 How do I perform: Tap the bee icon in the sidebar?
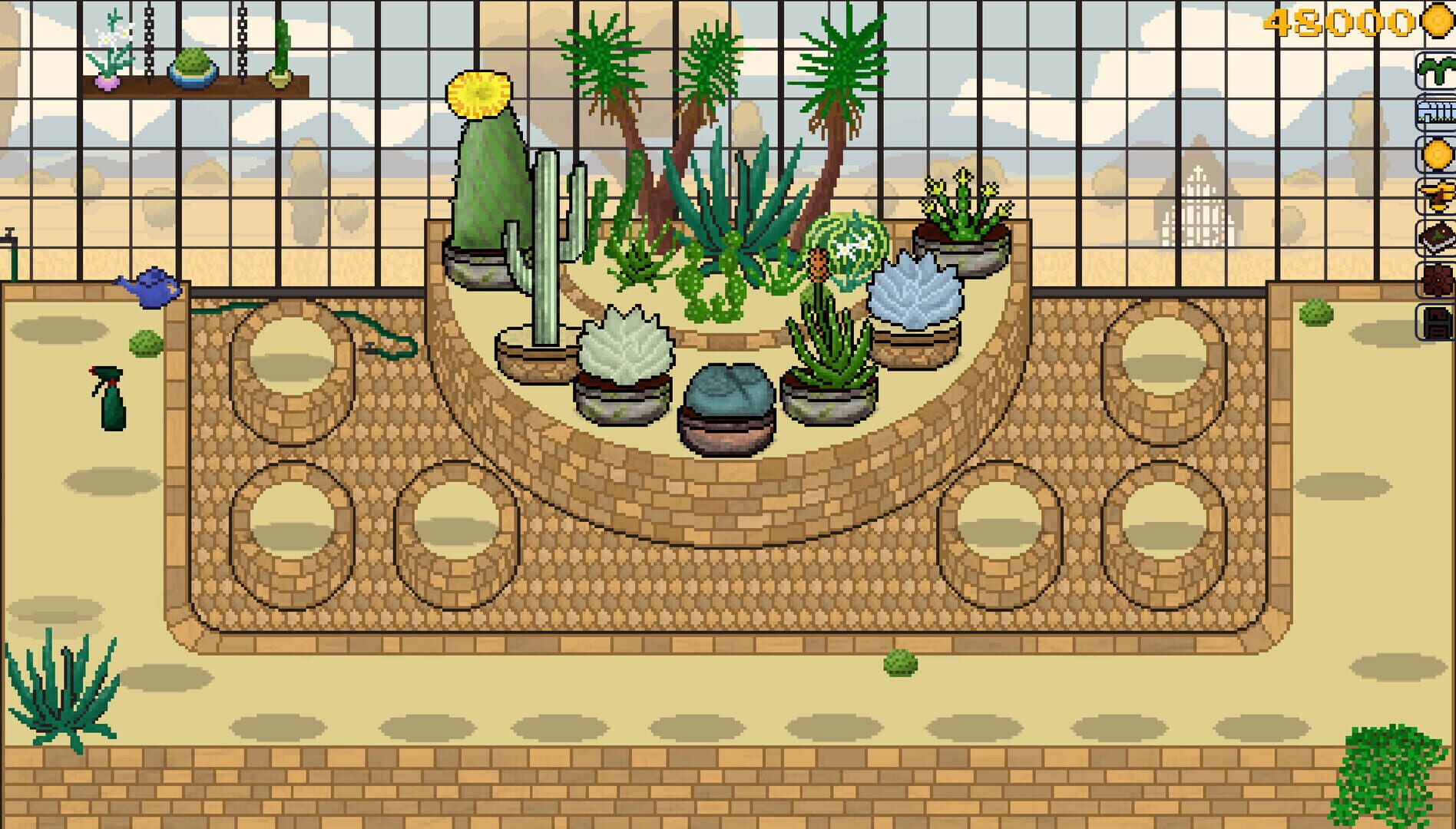[x=1436, y=197]
